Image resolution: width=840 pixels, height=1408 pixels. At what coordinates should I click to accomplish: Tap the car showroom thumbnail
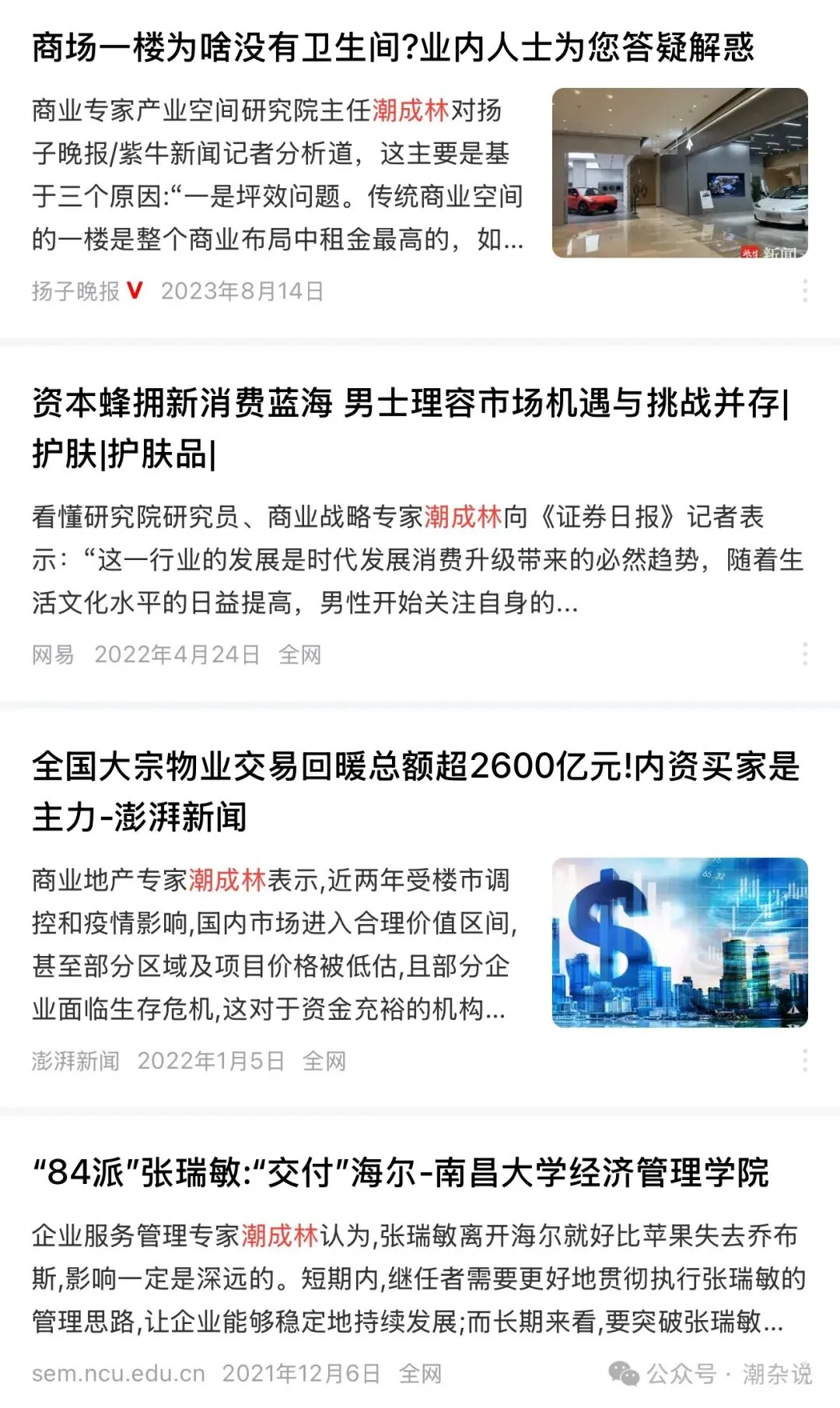coord(680,173)
